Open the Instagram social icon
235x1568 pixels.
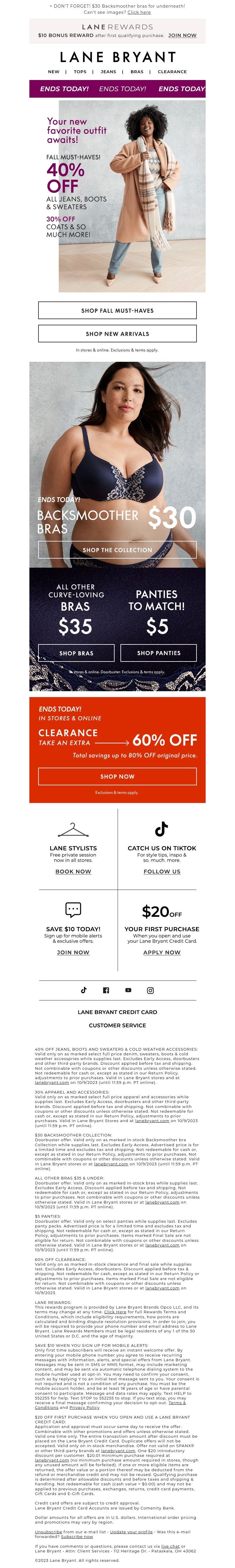pos(150,990)
